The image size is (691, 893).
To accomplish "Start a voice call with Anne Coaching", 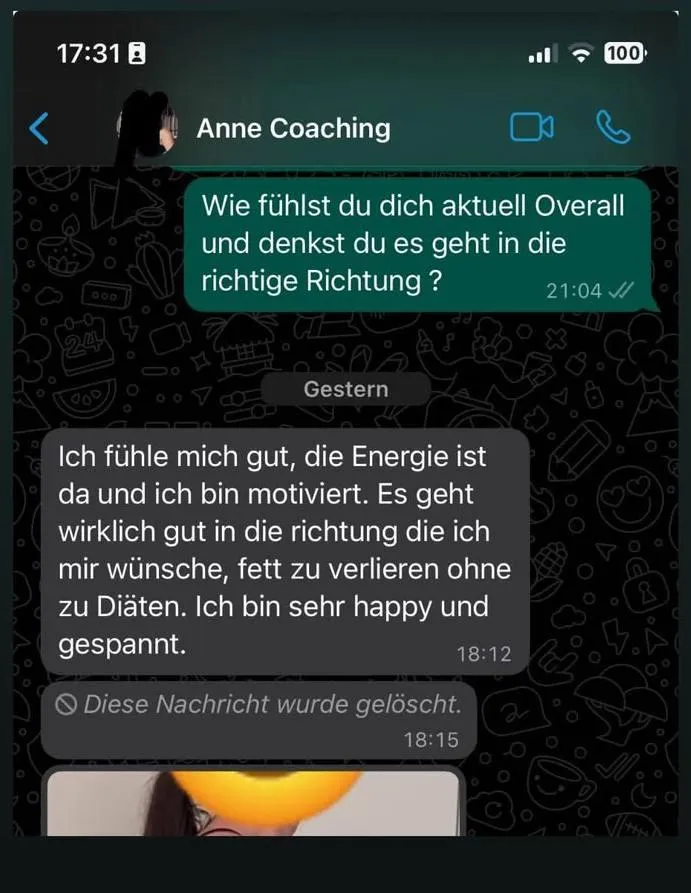I will point(613,127).
